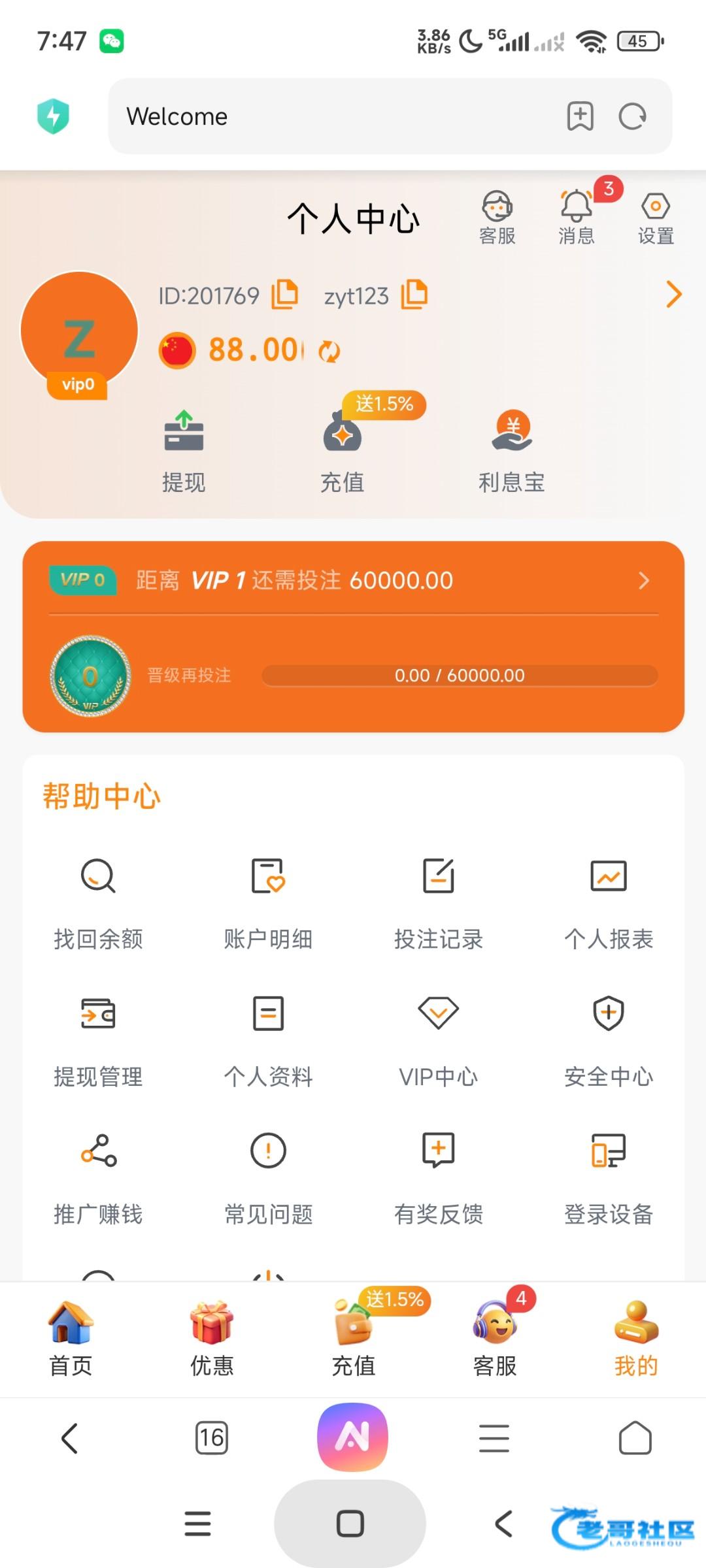This screenshot has height=1568, width=706.
Task: Refresh the 88.00 balance
Action: [329, 351]
